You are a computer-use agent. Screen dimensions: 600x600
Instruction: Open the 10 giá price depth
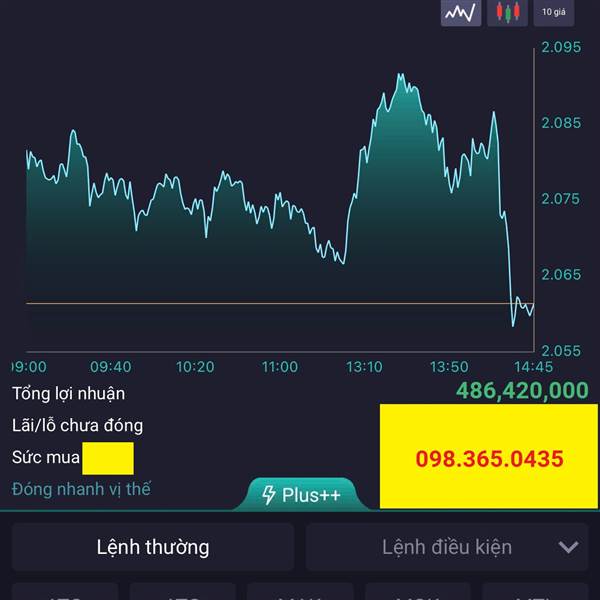point(554,13)
